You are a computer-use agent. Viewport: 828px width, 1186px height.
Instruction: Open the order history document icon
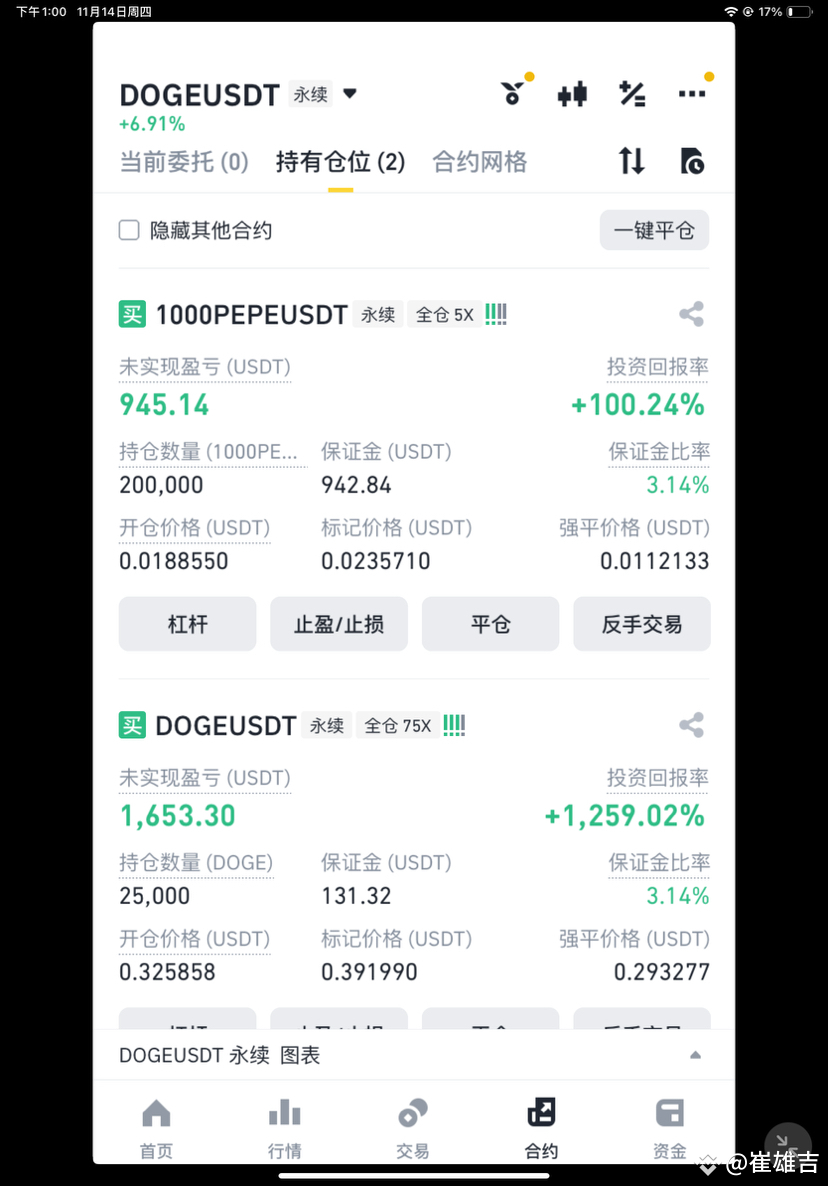691,161
